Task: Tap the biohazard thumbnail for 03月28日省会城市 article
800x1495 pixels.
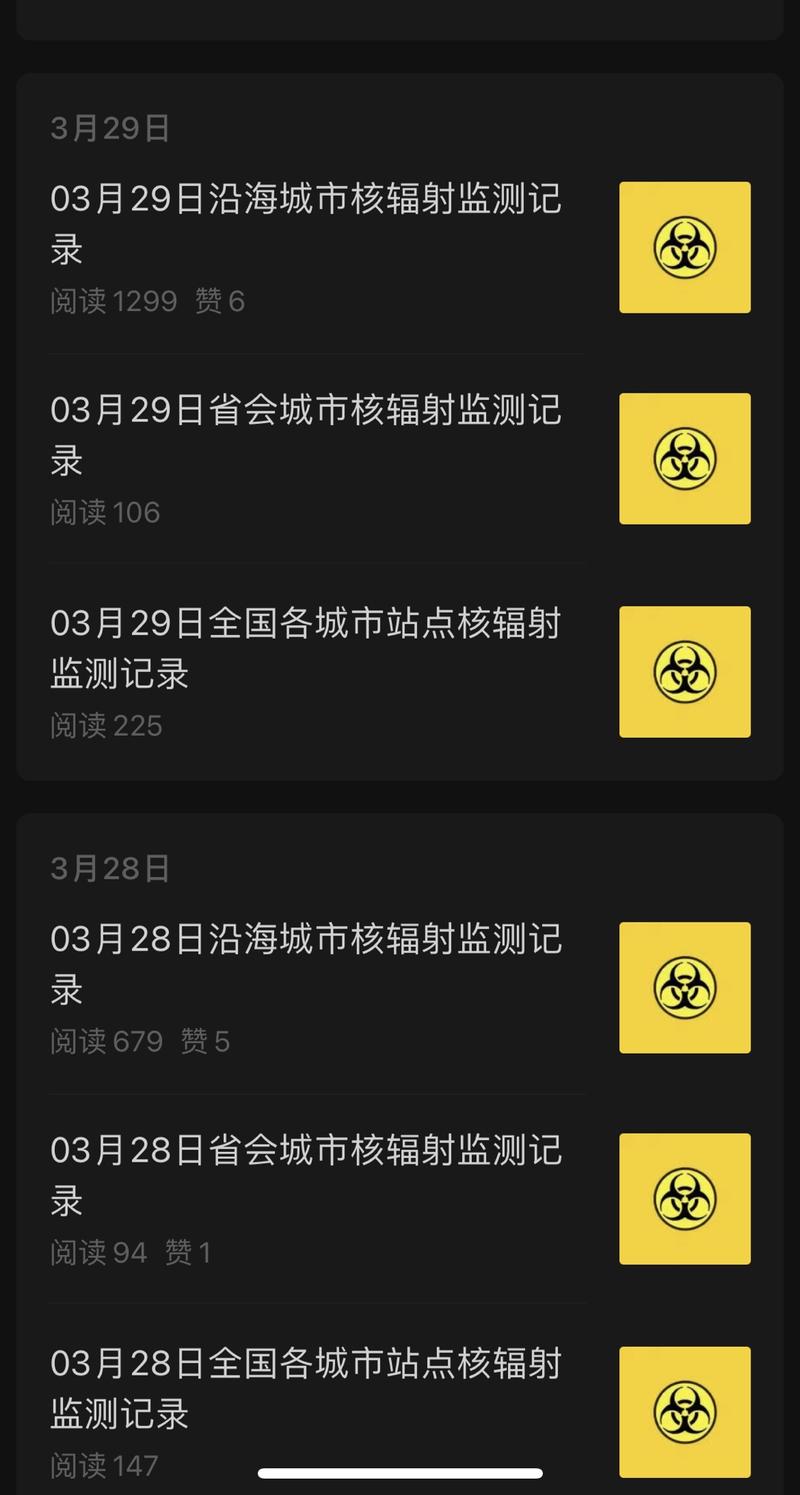Action: click(684, 1198)
